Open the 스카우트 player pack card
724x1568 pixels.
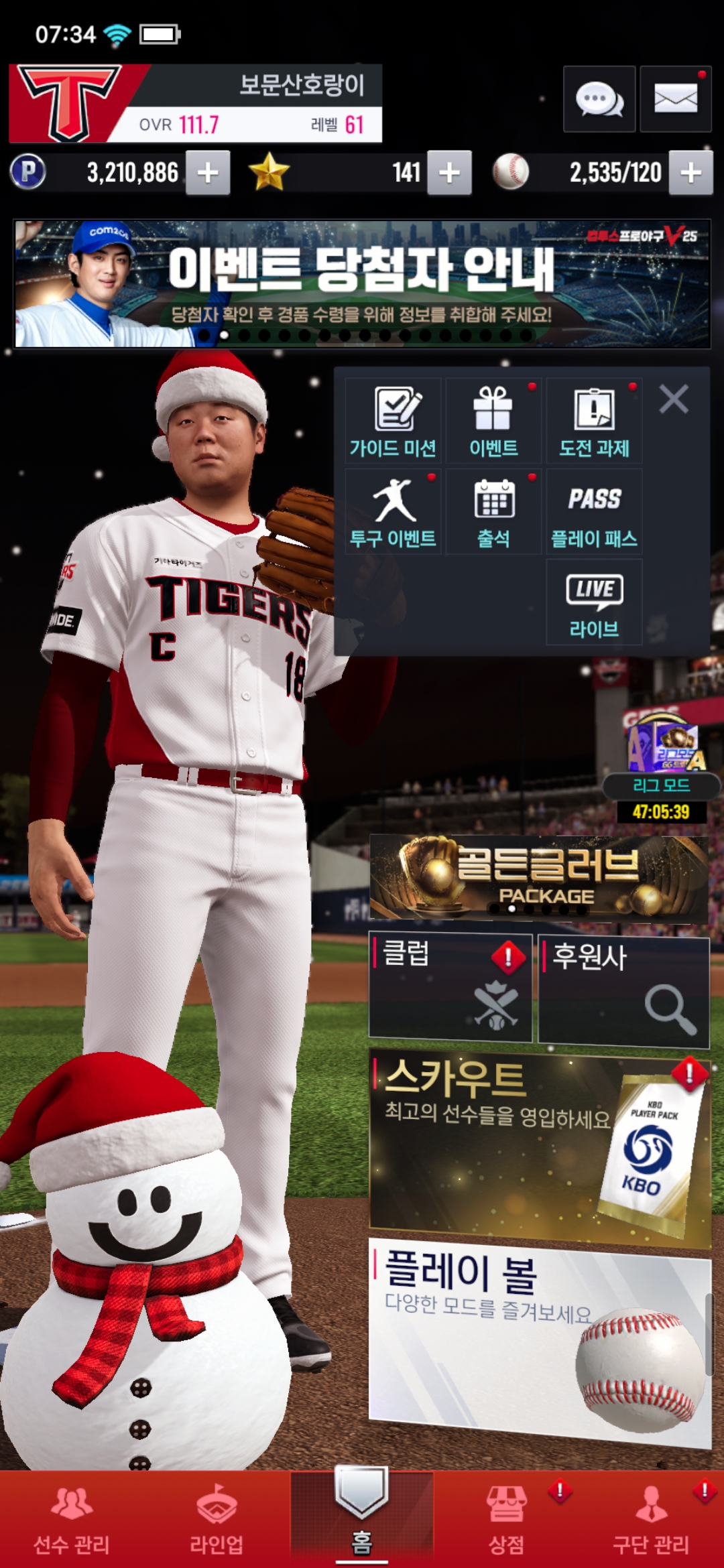539,1147
